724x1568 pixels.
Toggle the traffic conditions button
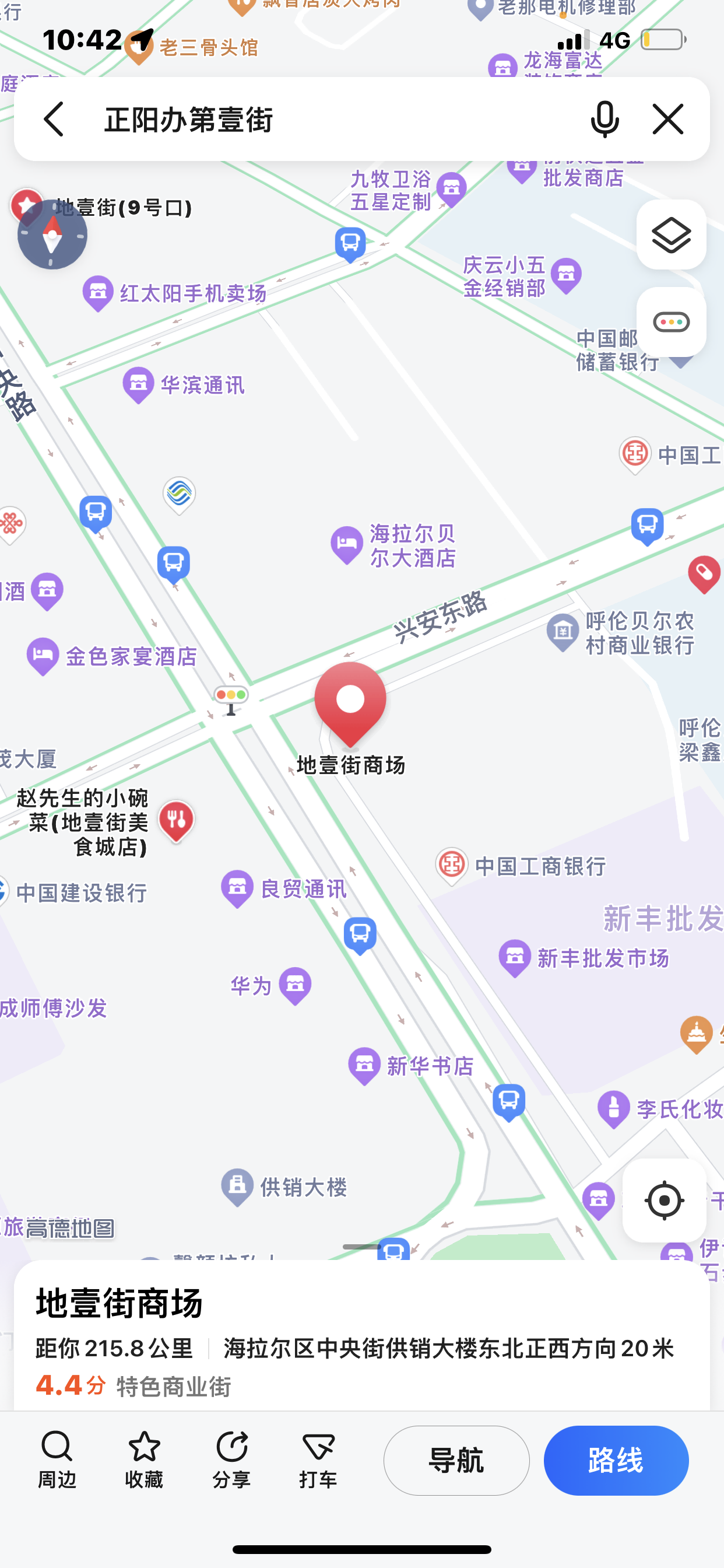(670, 322)
